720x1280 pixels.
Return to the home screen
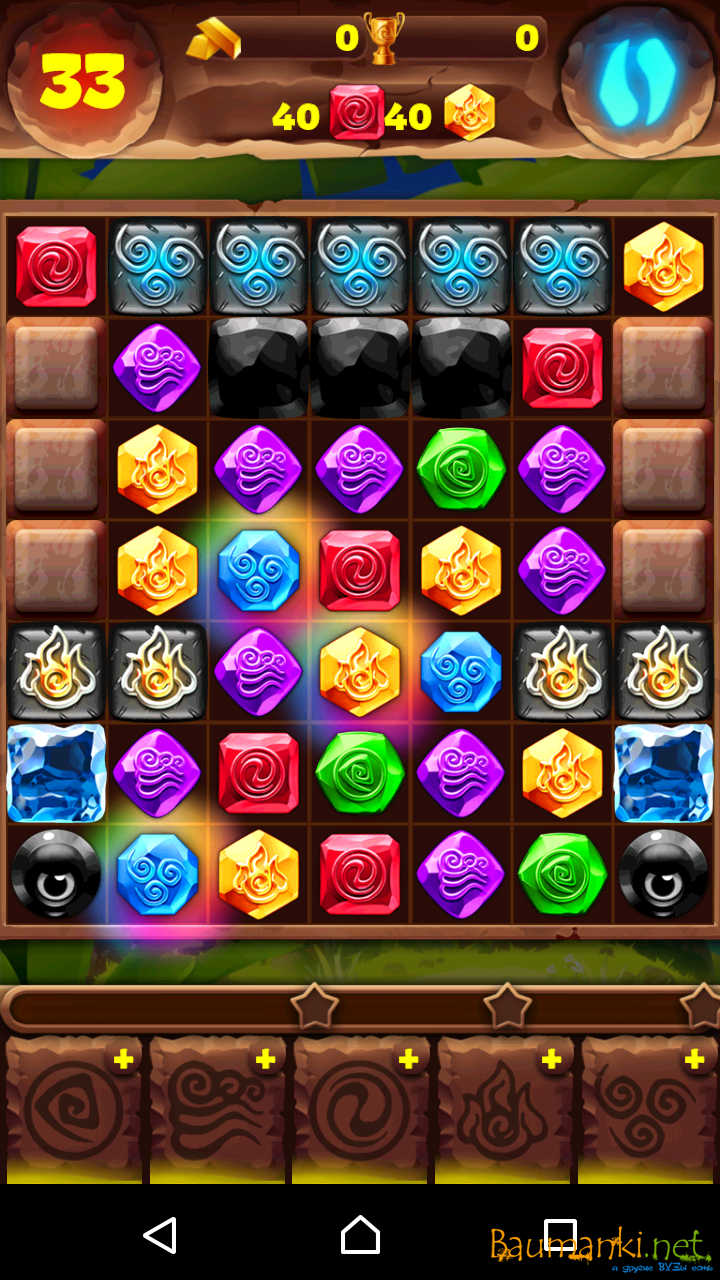point(360,1235)
